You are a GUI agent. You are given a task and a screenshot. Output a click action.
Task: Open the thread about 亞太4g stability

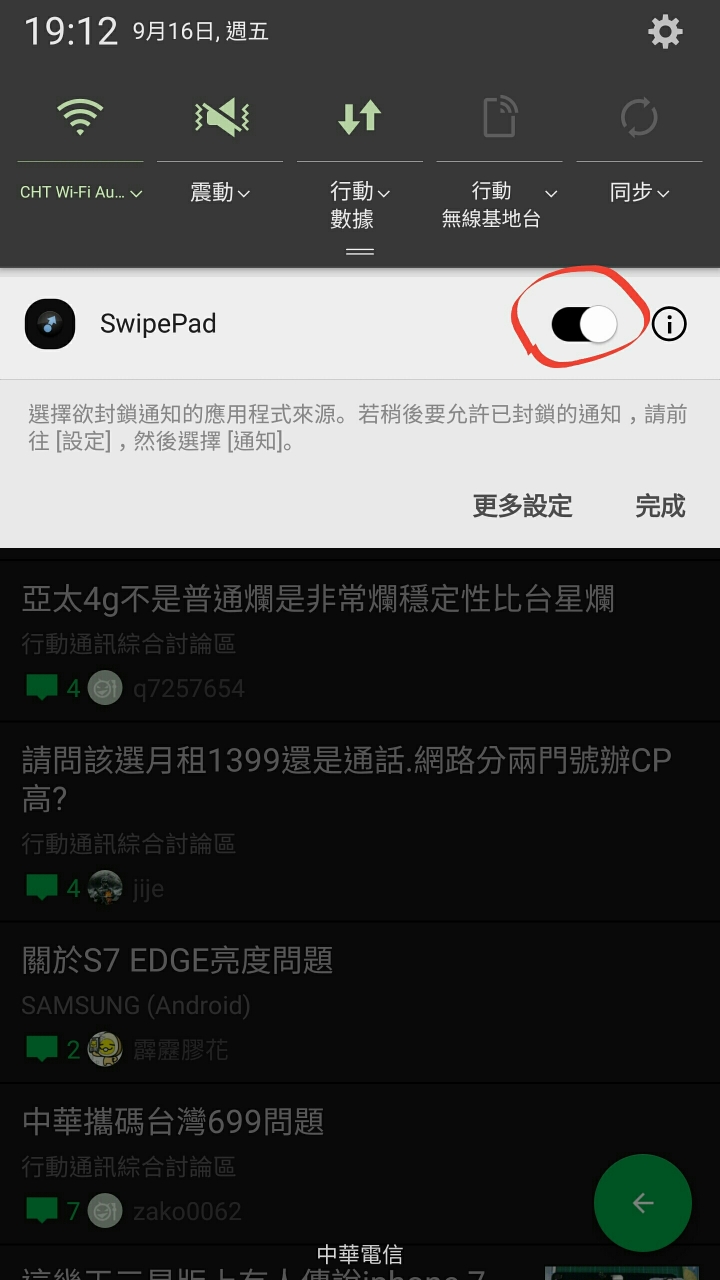pyautogui.click(x=318, y=600)
